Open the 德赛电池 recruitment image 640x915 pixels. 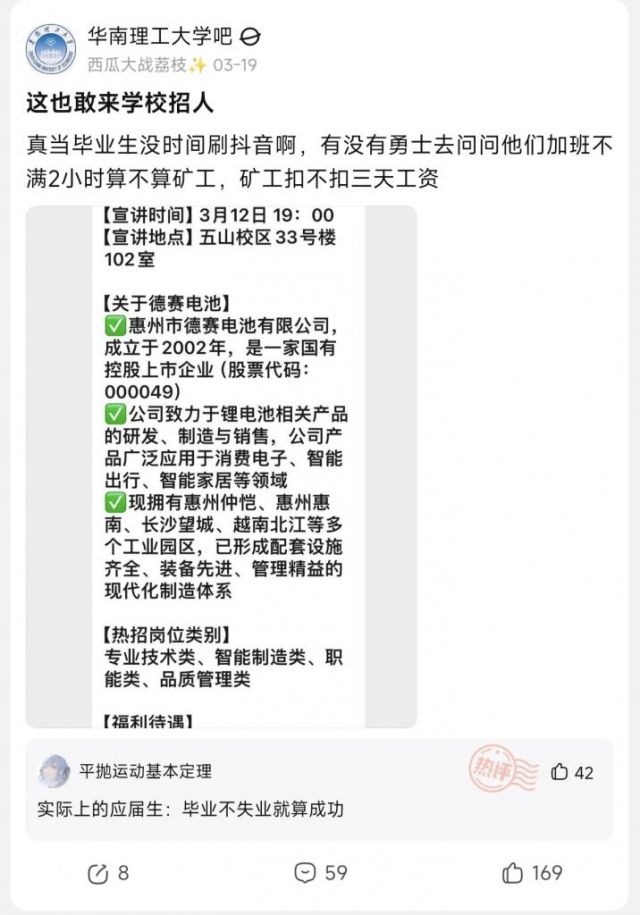(221, 467)
